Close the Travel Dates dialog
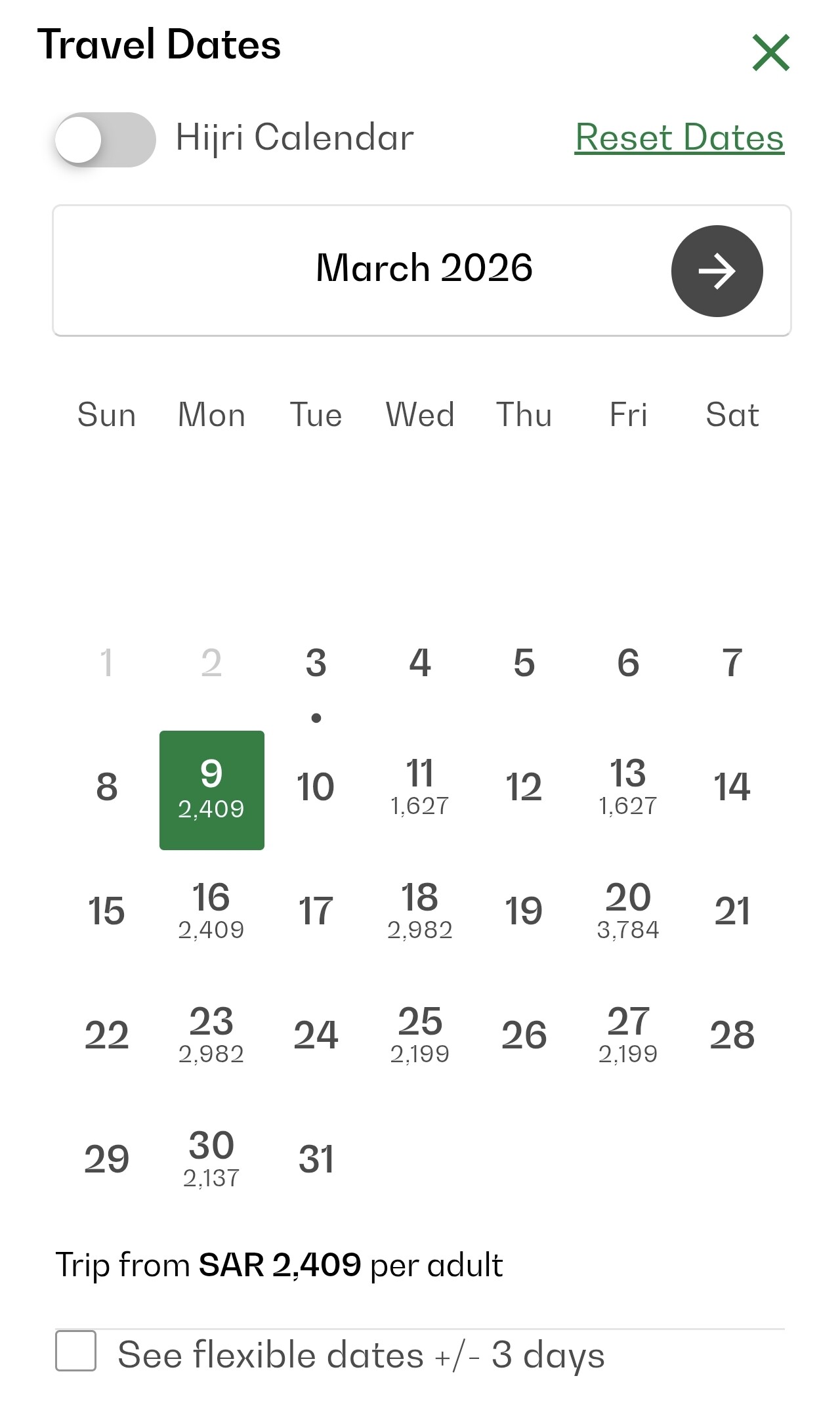The image size is (840, 1420). [x=770, y=53]
